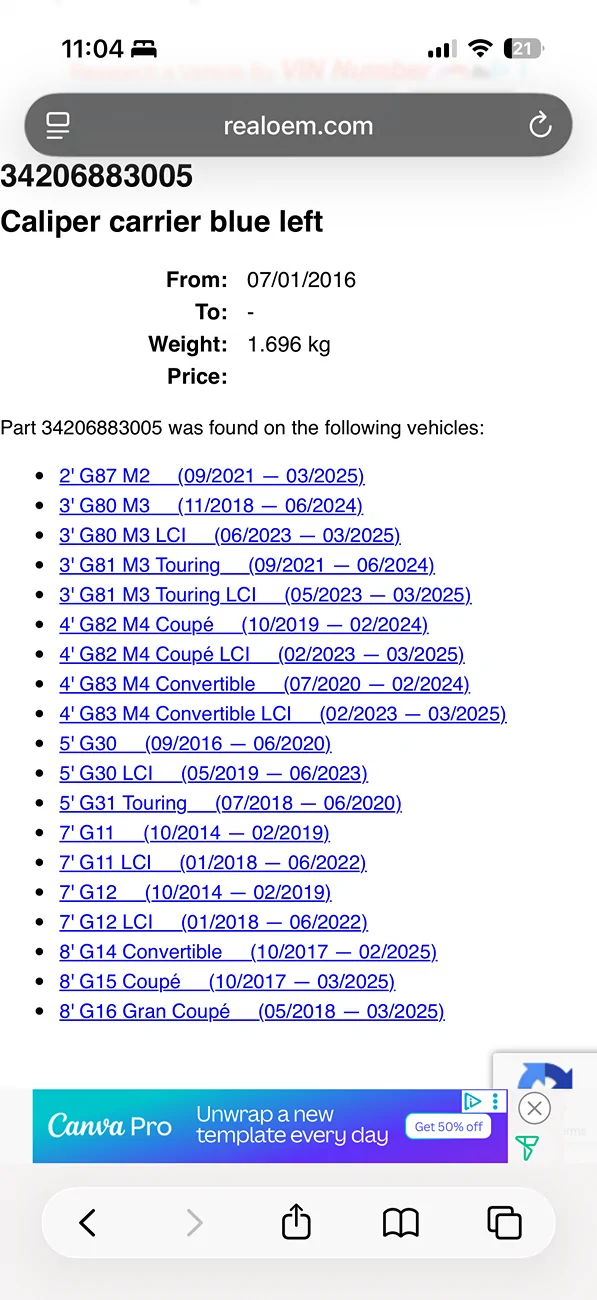Open the page reader menu icon
The width and height of the screenshot is (597, 1300).
coord(58,126)
